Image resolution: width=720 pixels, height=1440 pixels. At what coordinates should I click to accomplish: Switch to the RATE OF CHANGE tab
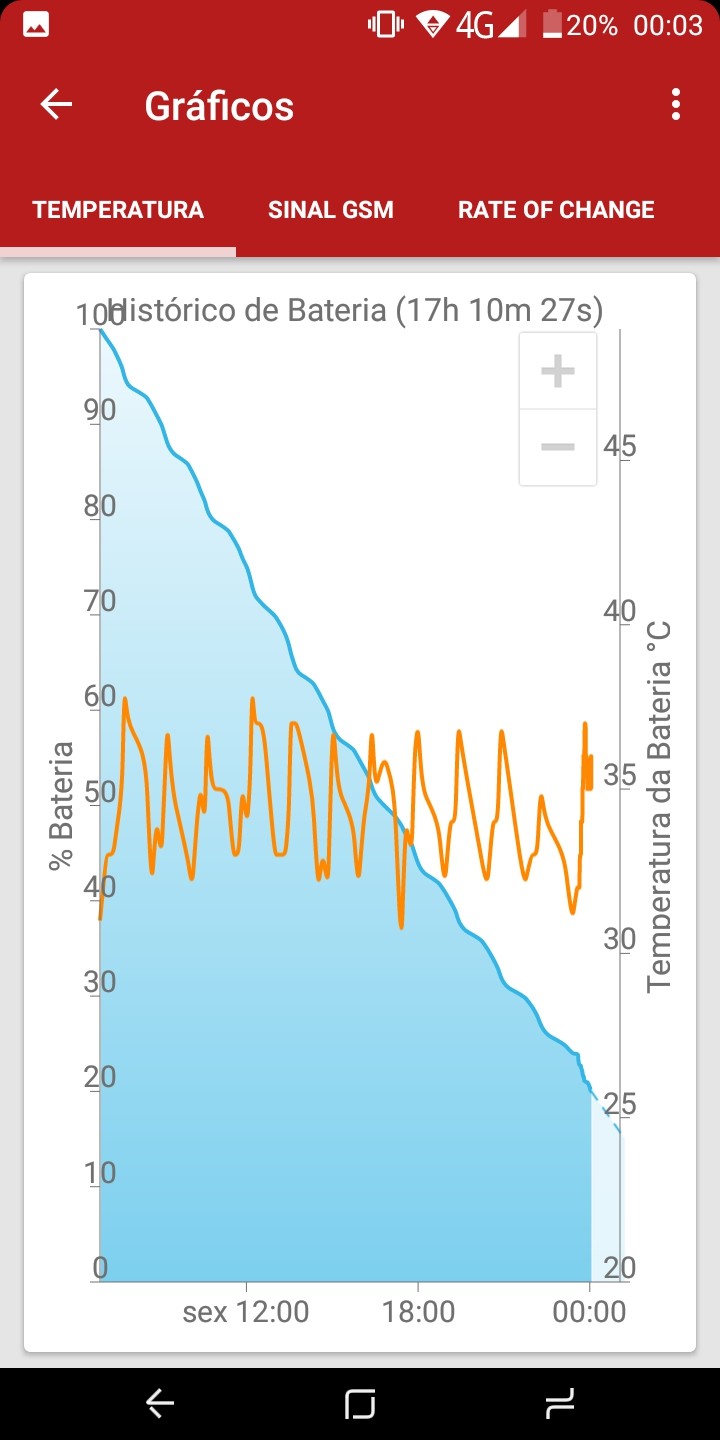(556, 210)
